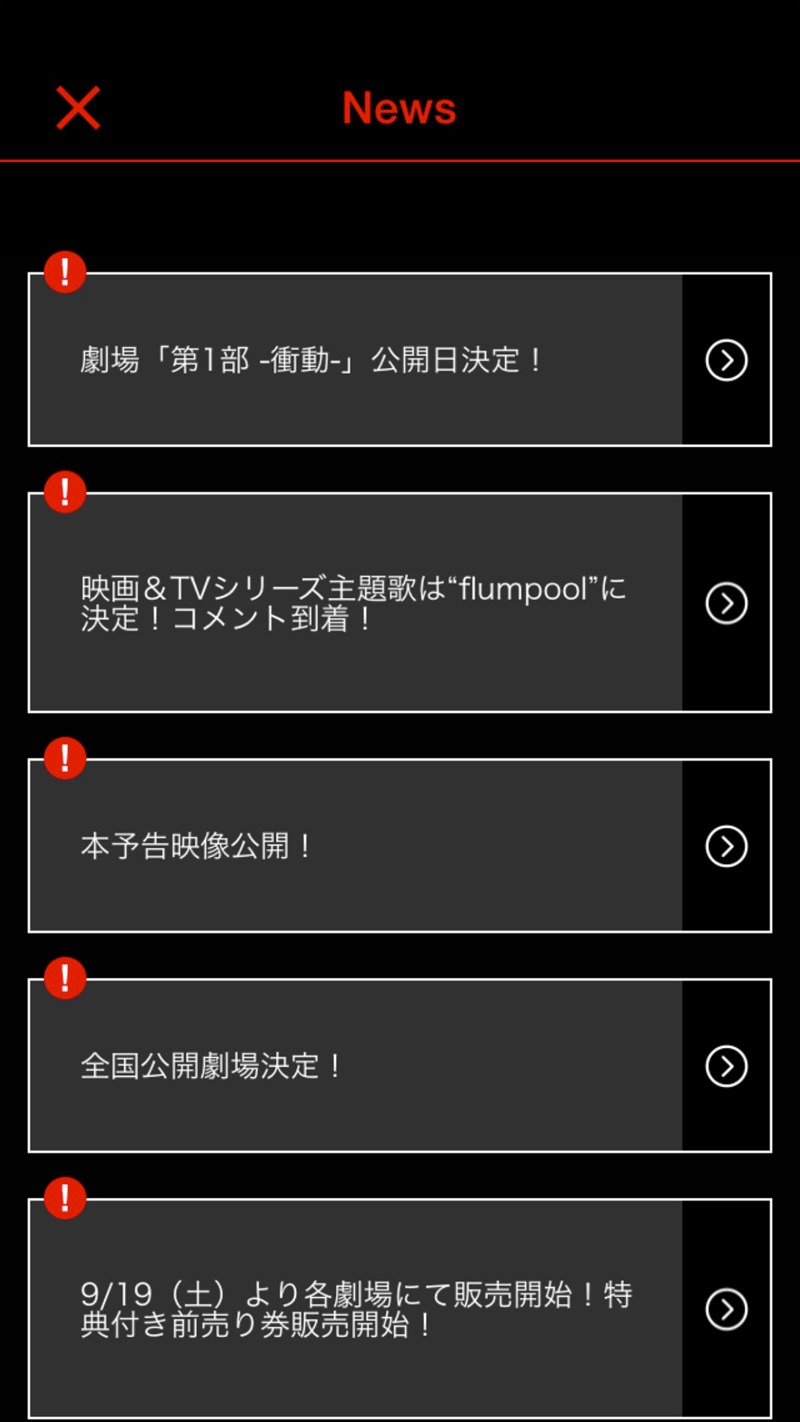Open the 9/19 前売り券販売開始 news item
The width and height of the screenshot is (800, 1422).
click(400, 1308)
